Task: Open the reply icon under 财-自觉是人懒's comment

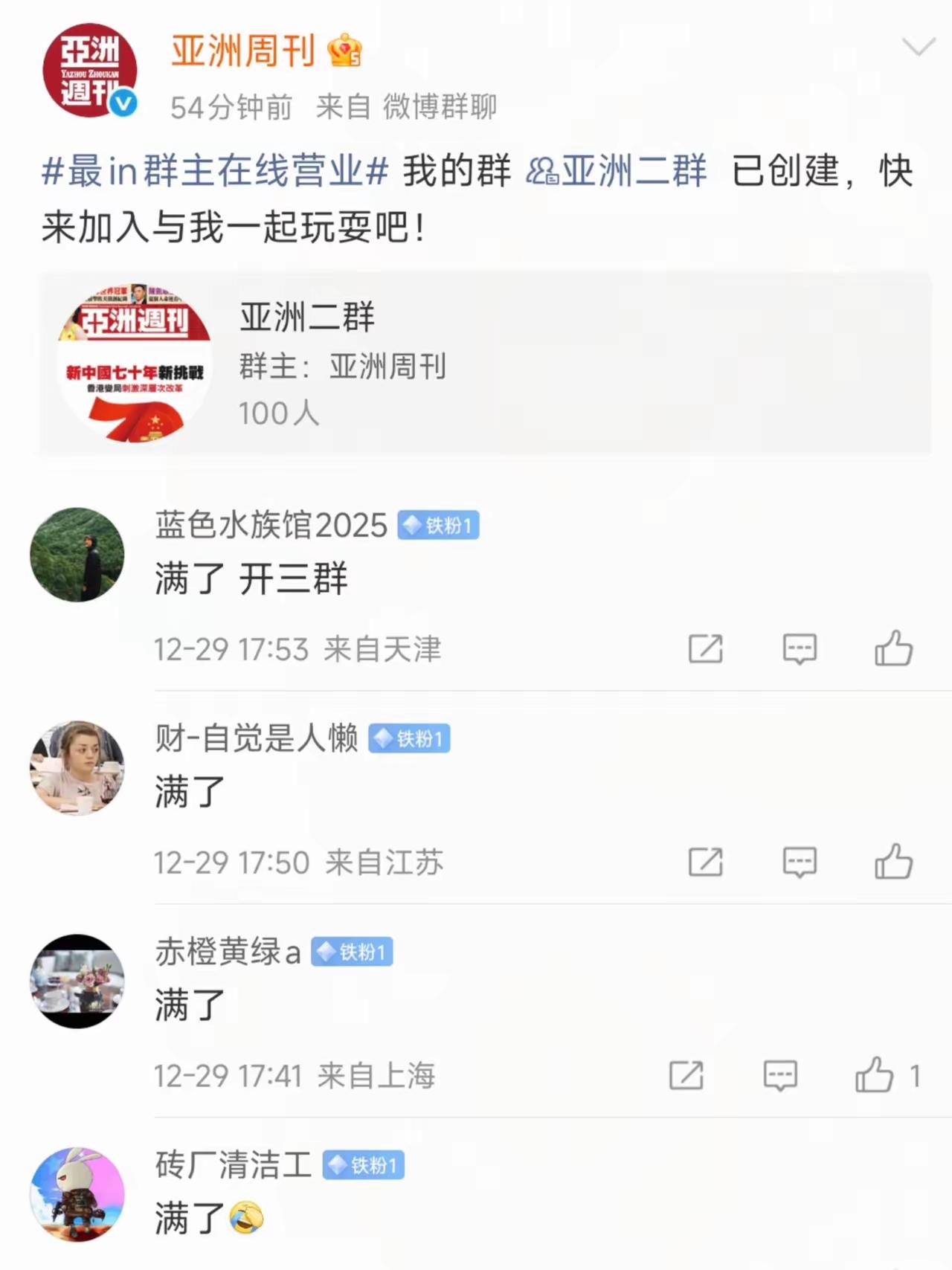Action: point(800,863)
